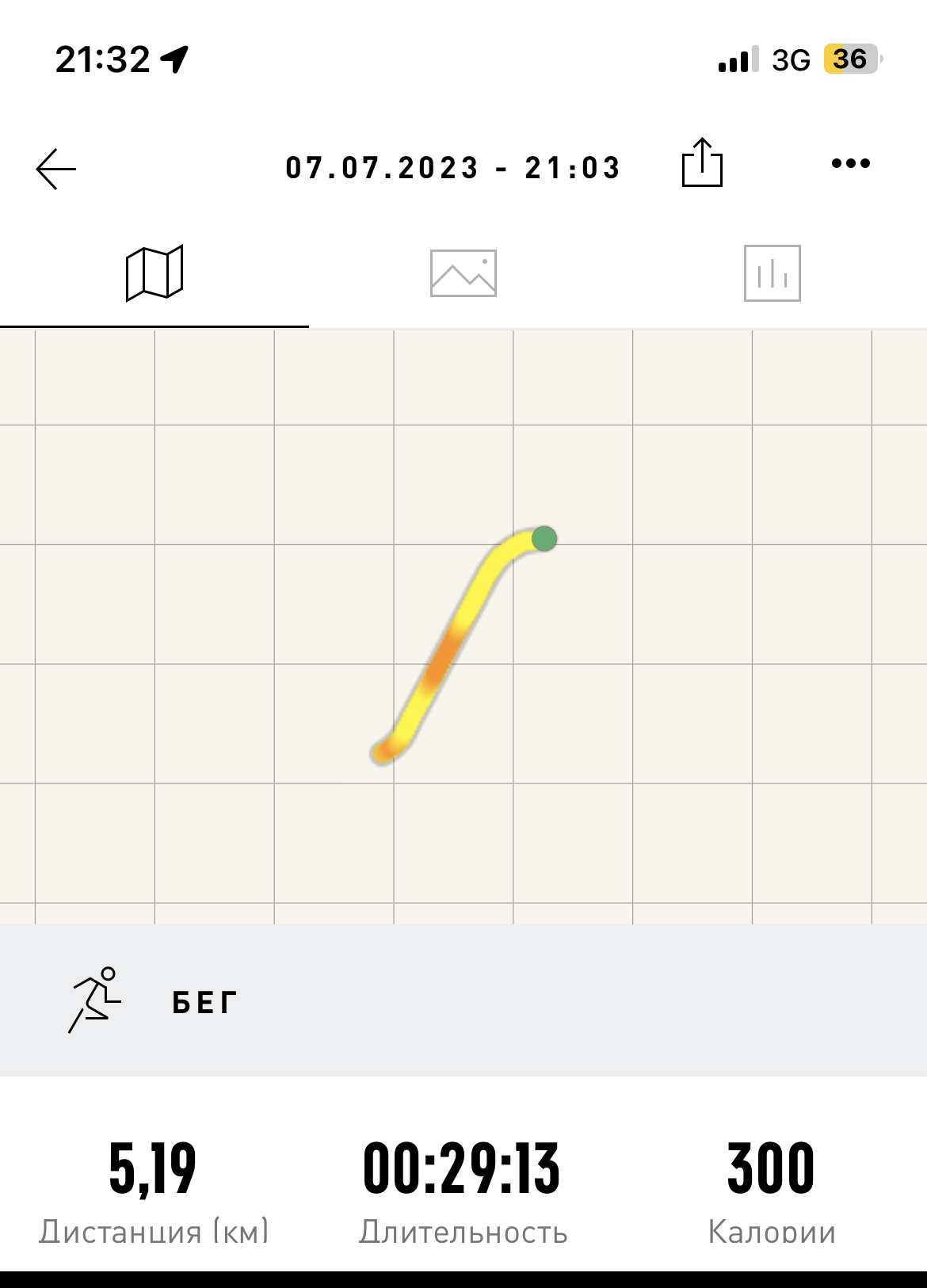Switch to the photos tab

(463, 273)
